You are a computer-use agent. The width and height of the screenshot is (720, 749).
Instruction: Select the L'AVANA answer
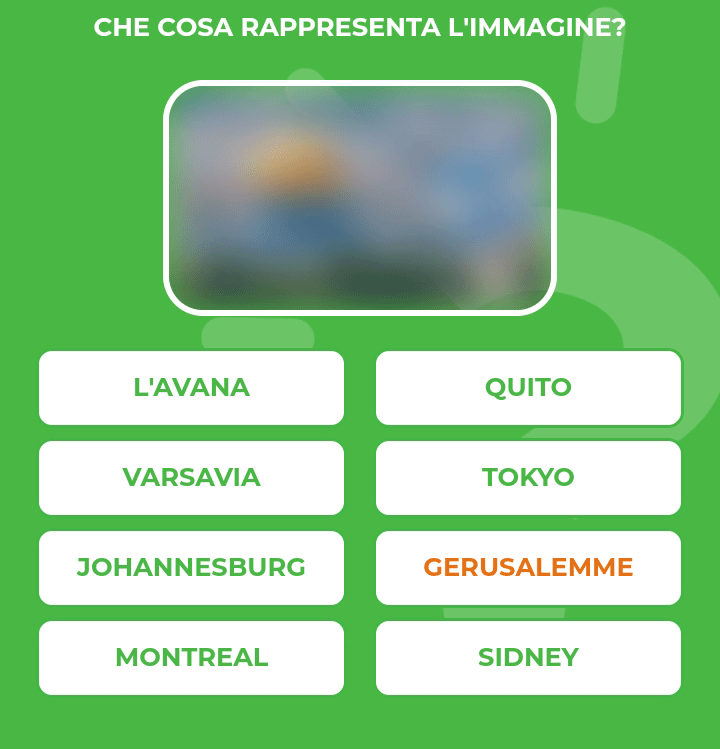[191, 387]
